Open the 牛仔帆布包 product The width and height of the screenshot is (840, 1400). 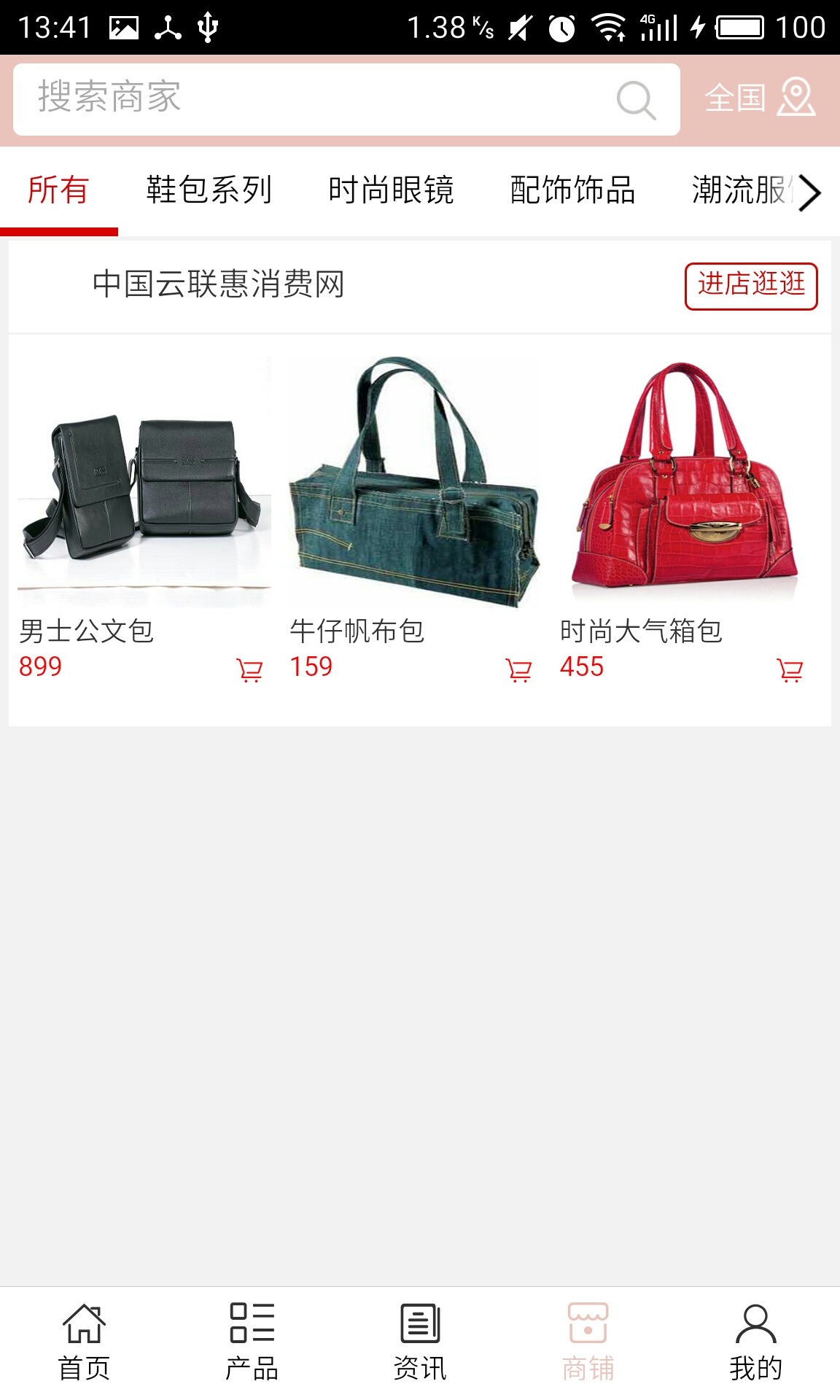[x=414, y=482]
